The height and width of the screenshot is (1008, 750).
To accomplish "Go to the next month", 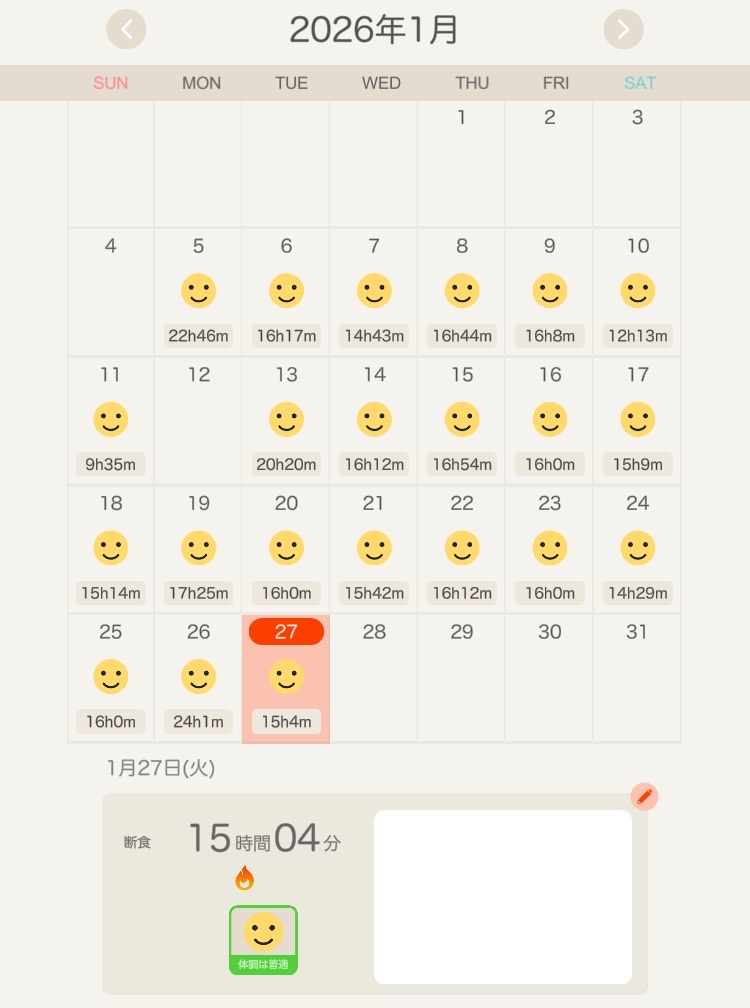I will click(623, 29).
